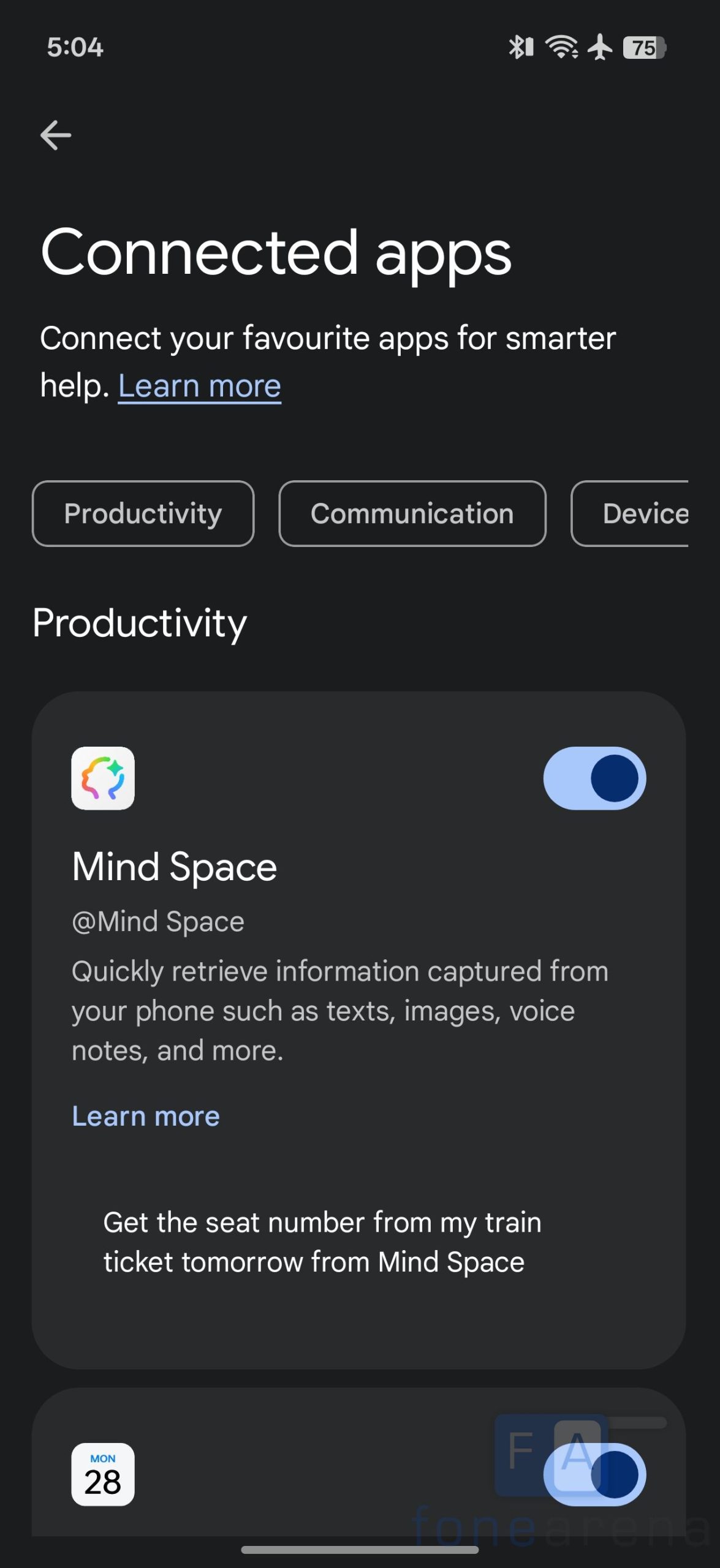The height and width of the screenshot is (1568, 720).
Task: Turn off the Mind Space toggle
Action: pos(594,778)
